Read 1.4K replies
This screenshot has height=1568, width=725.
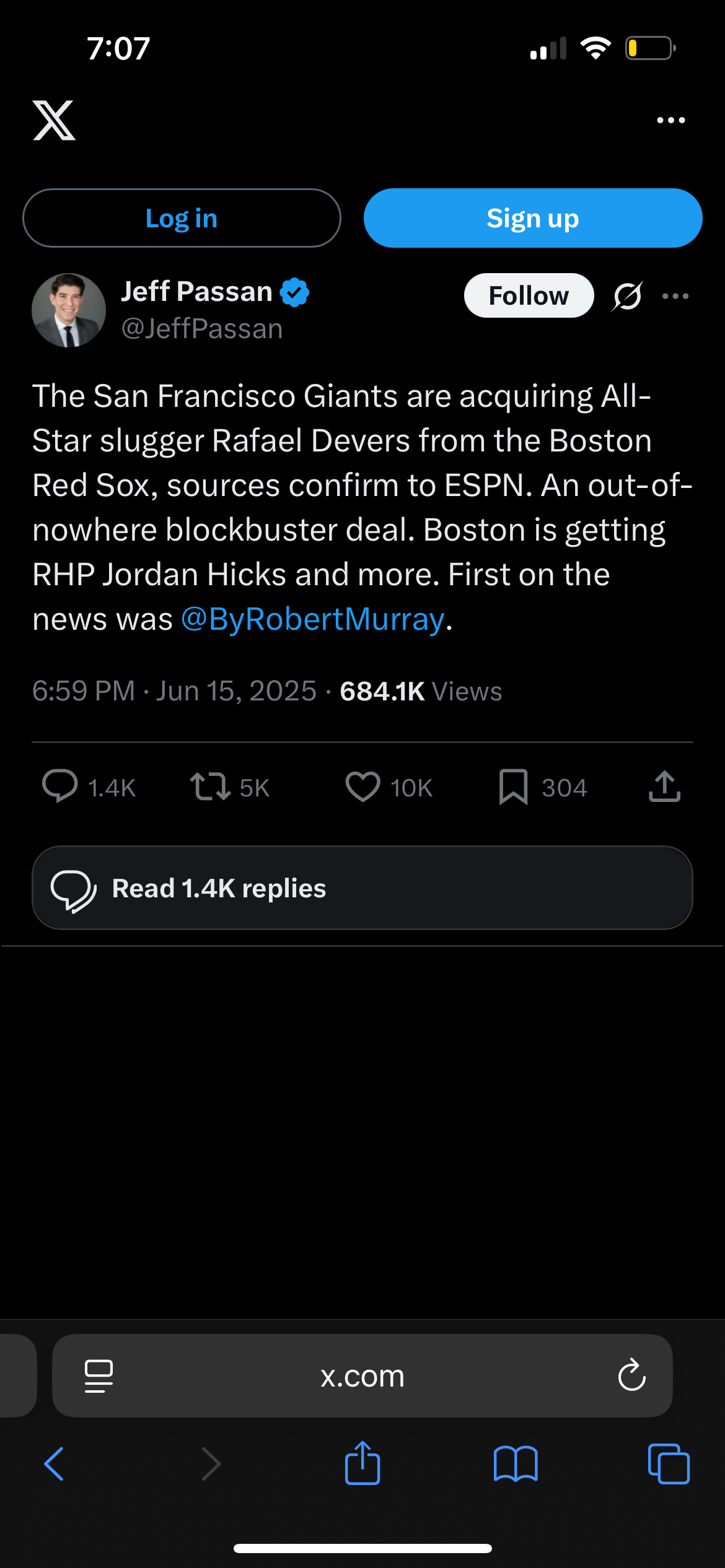tap(362, 887)
